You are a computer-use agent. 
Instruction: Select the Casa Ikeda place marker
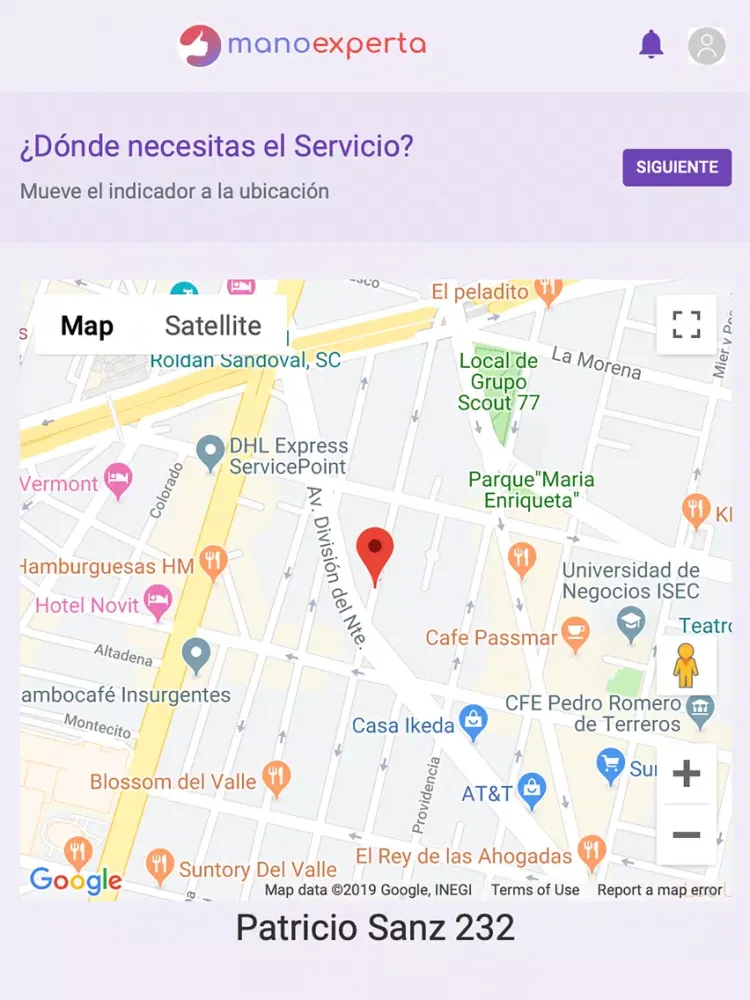tap(473, 718)
